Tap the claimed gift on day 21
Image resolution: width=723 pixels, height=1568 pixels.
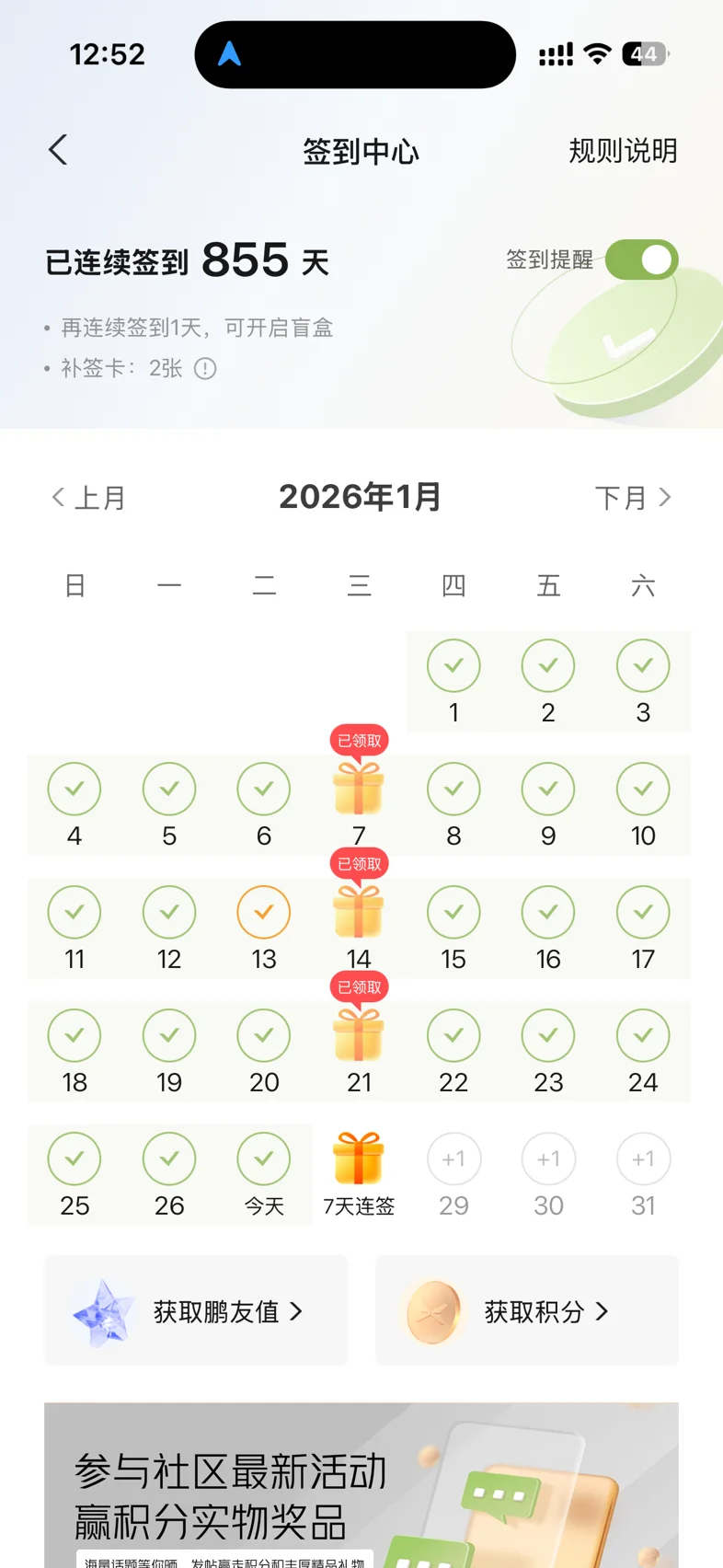pyautogui.click(x=359, y=1035)
